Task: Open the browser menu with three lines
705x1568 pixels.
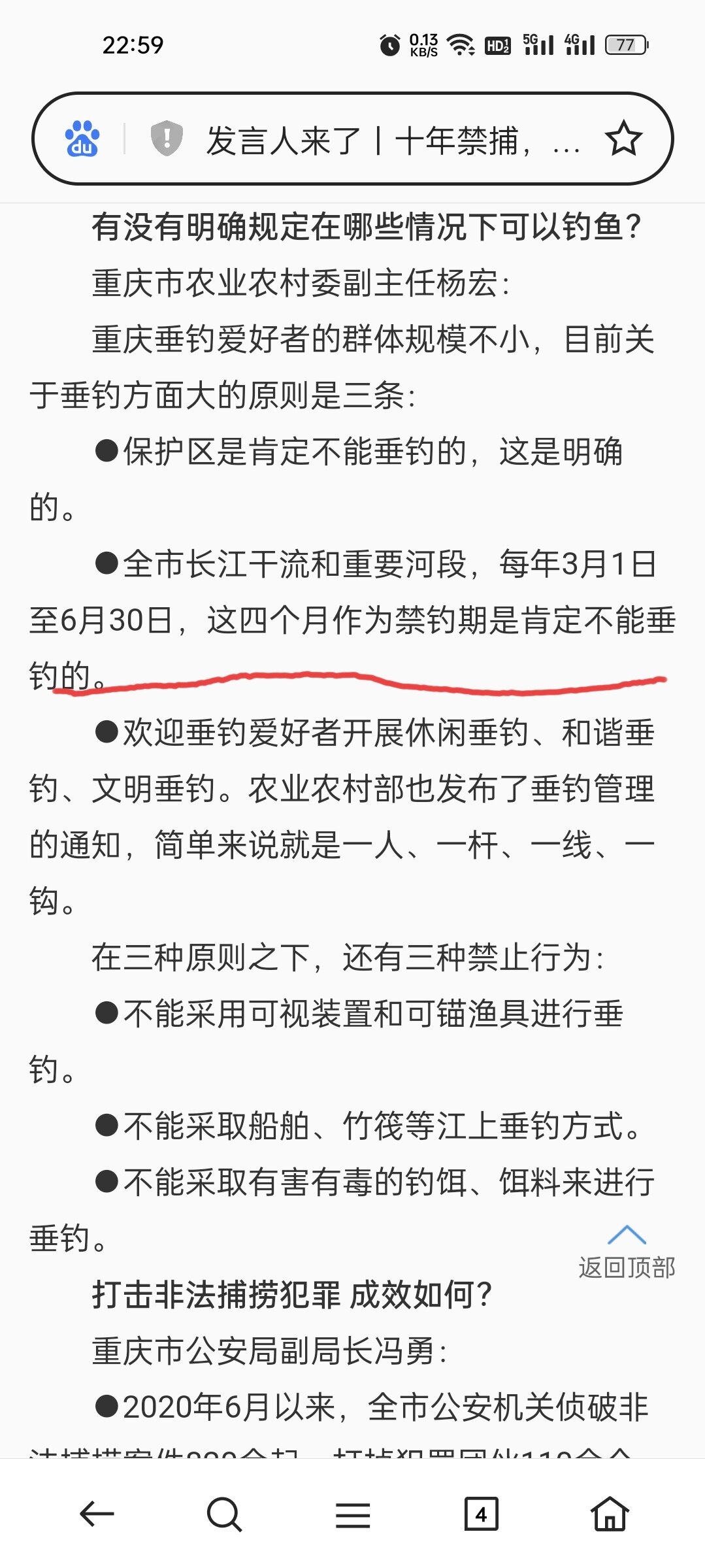Action: coord(353,1514)
